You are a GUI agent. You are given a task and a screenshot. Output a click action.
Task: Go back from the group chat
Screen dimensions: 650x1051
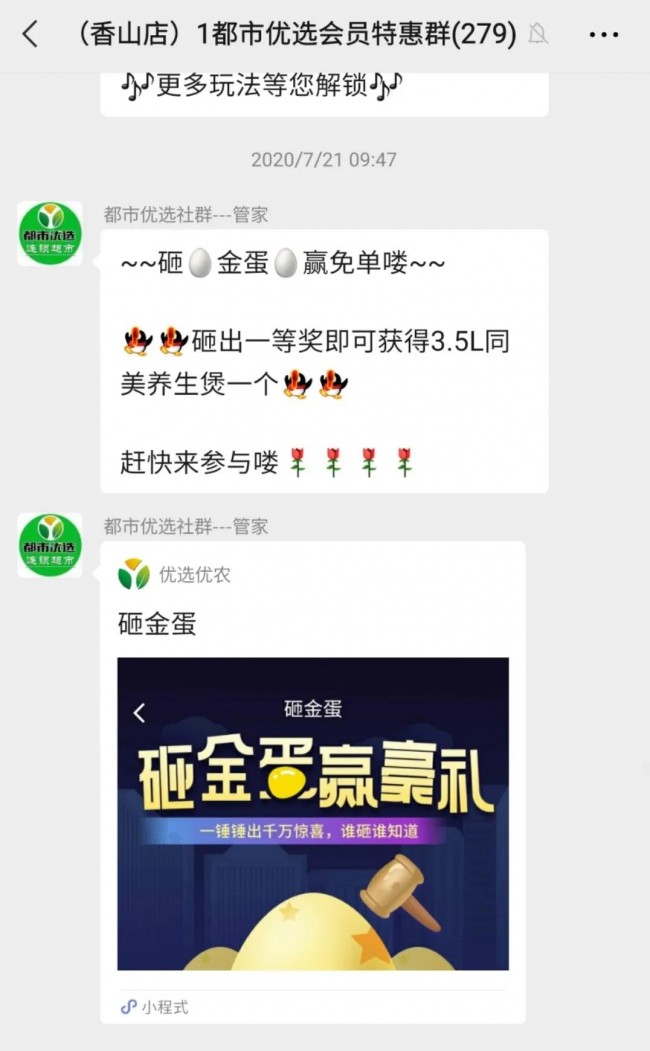click(30, 35)
